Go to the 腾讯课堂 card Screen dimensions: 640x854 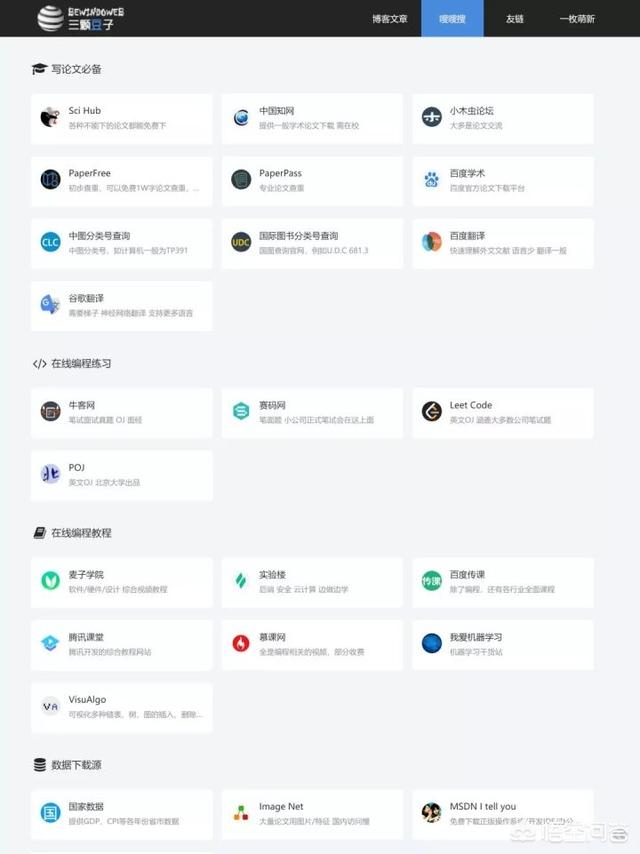pyautogui.click(x=121, y=644)
